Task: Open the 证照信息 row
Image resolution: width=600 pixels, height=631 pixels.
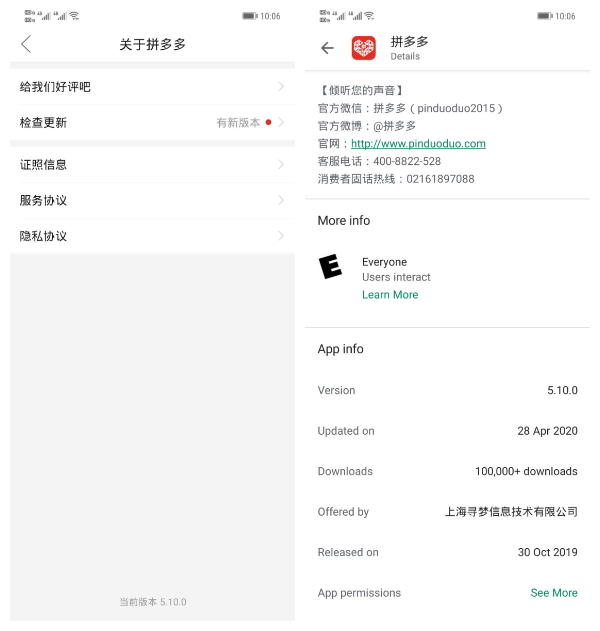Action: (150, 165)
